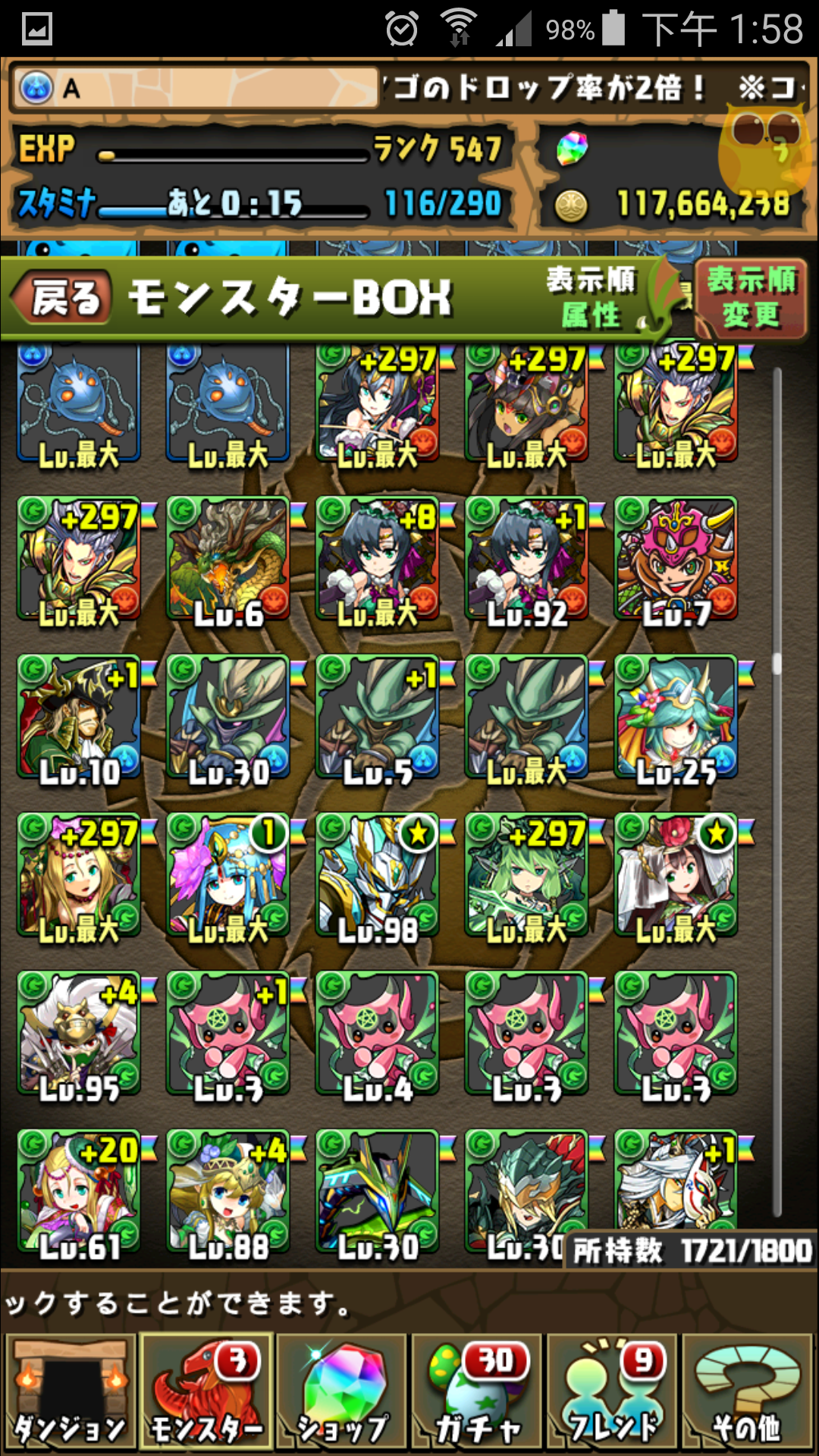Choose the Lv.61 monster with +20
819x1456 pixels.
click(x=79, y=1191)
